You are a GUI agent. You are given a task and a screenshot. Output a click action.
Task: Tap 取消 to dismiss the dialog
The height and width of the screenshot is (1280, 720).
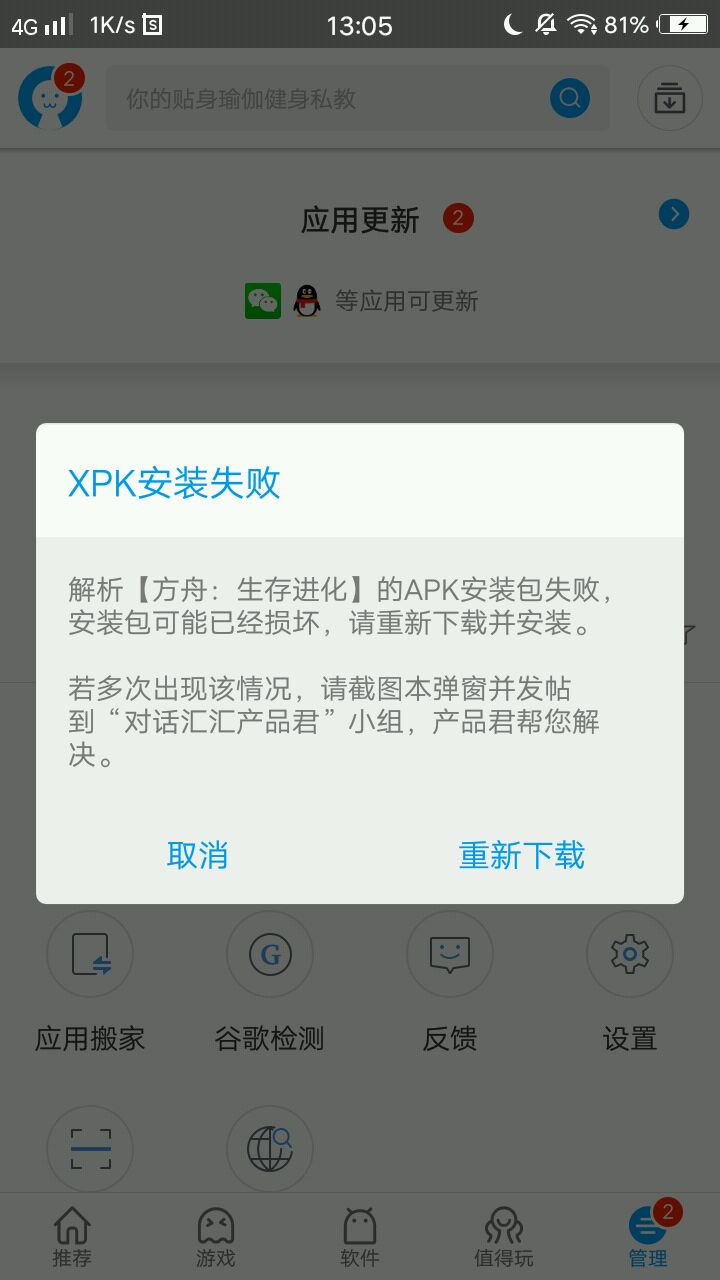tap(197, 855)
